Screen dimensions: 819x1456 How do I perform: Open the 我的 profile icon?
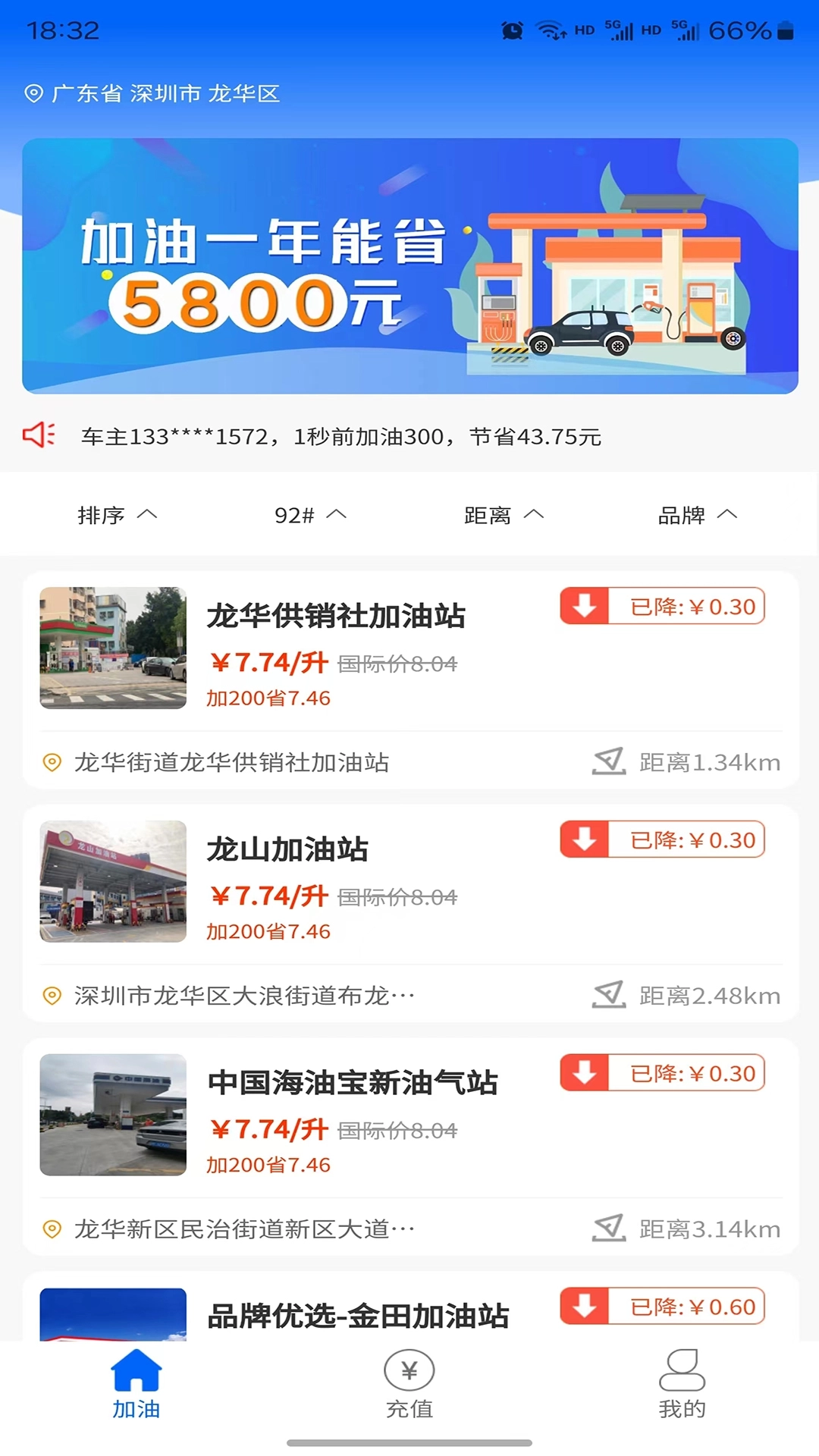(x=683, y=1371)
